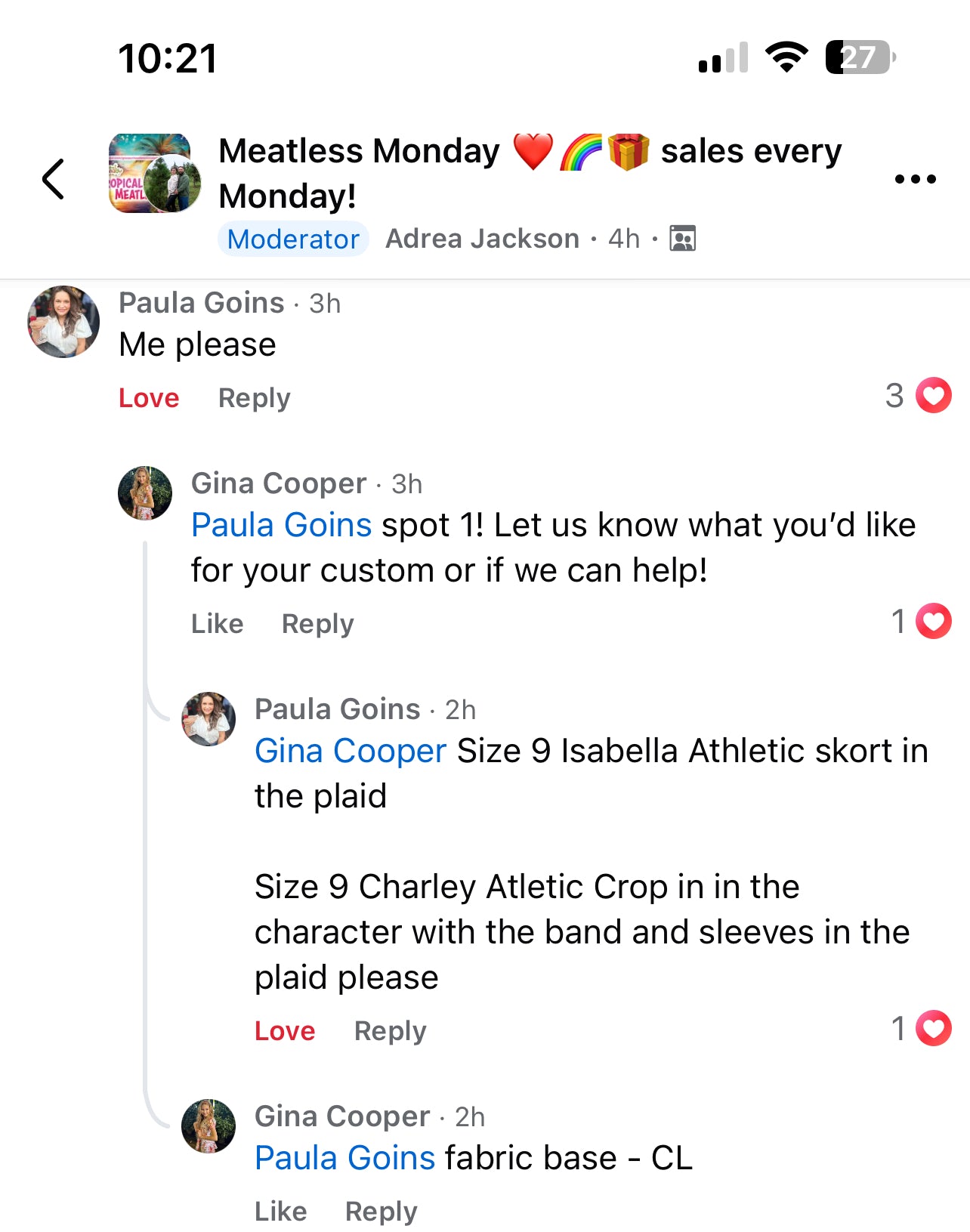Open the Paula Goins mention in the "fabric base" comment

[344, 1158]
